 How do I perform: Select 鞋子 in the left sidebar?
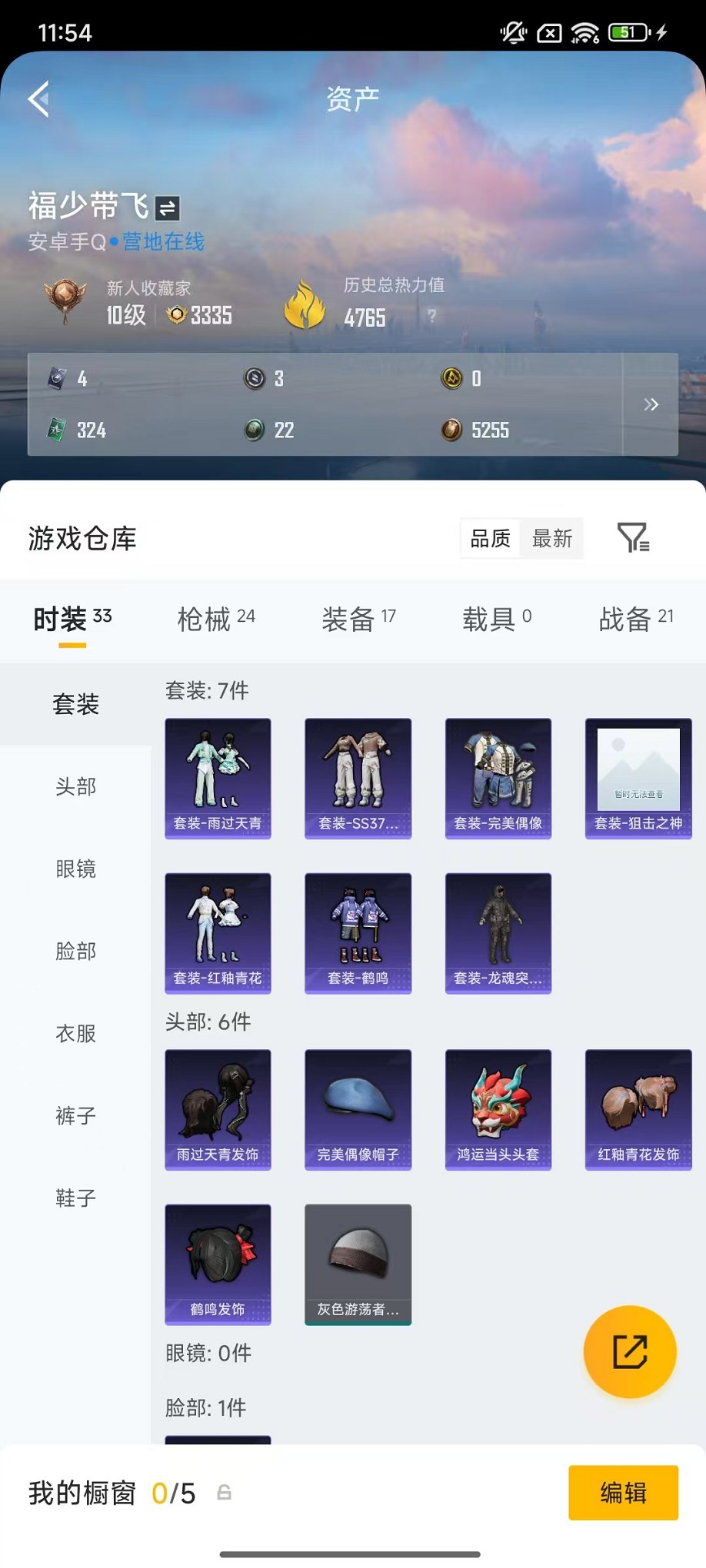click(74, 1199)
